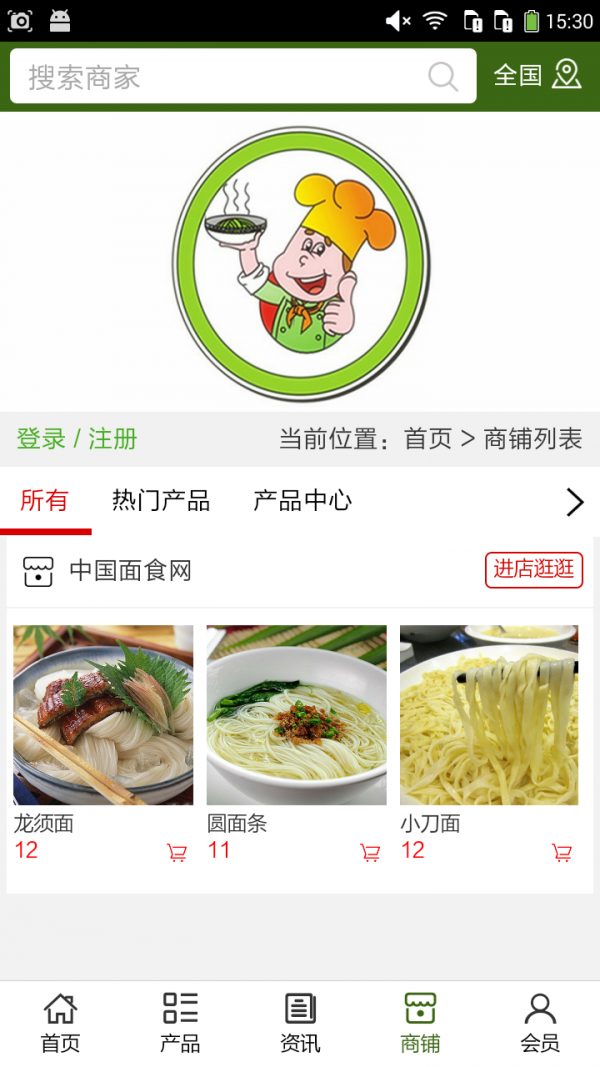View the 龙须面 product
Screen dimensions: 600x1067
click(x=103, y=715)
